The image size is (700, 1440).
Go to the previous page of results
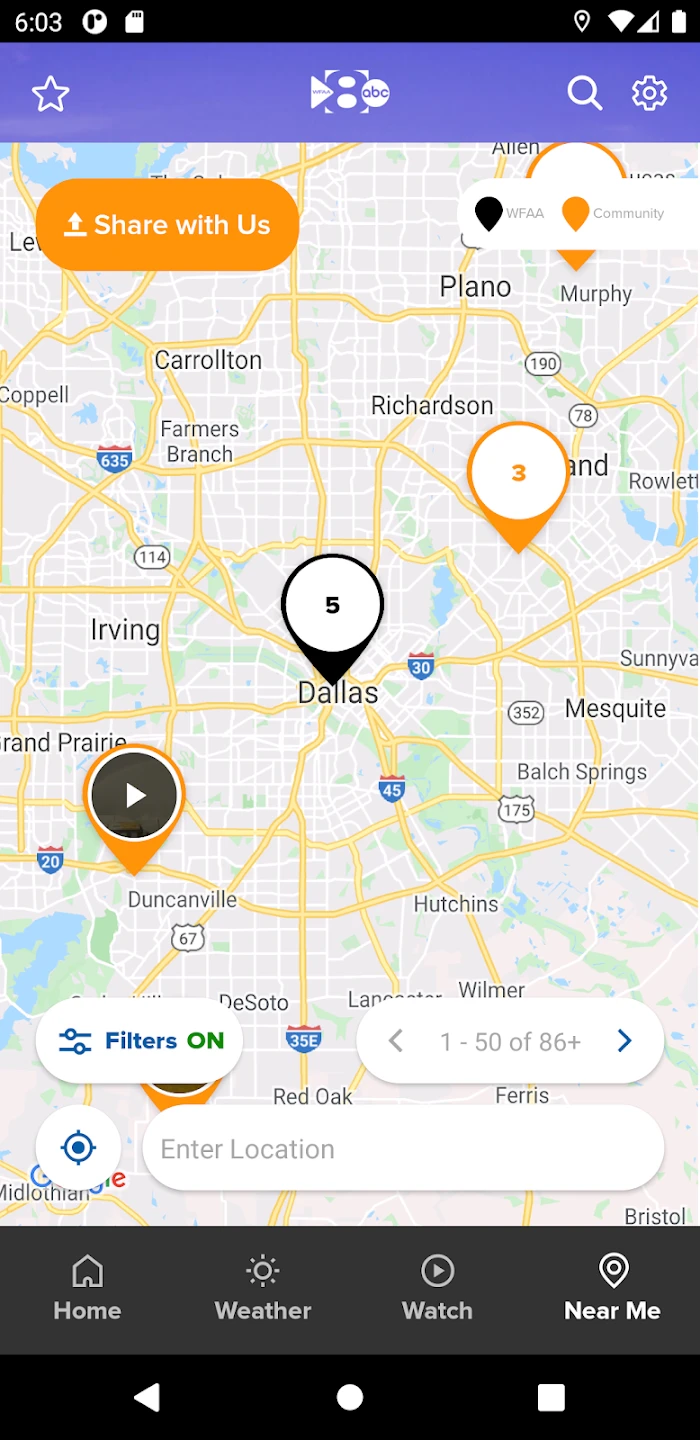396,1041
